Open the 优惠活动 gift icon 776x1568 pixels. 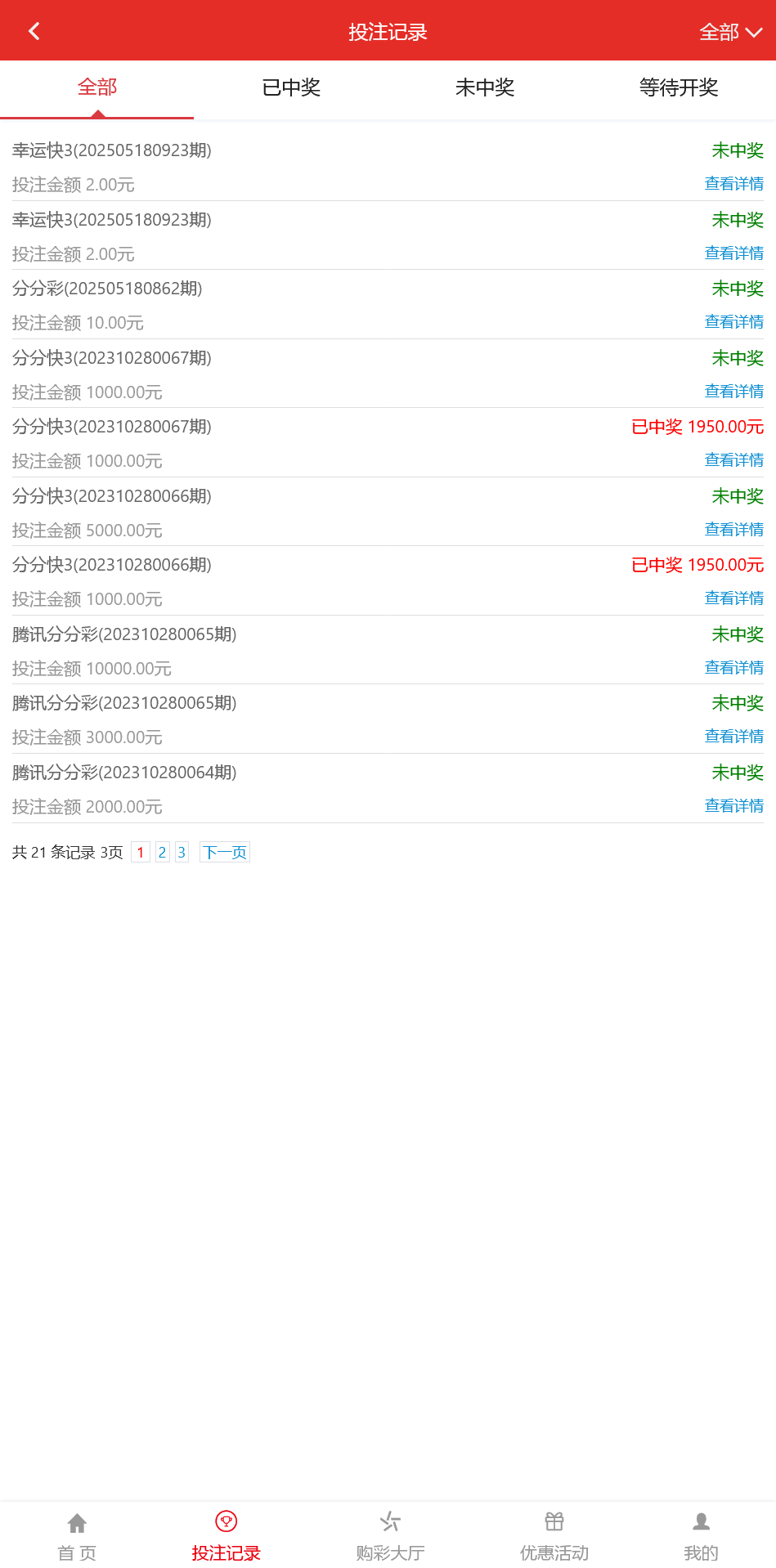click(x=554, y=1521)
